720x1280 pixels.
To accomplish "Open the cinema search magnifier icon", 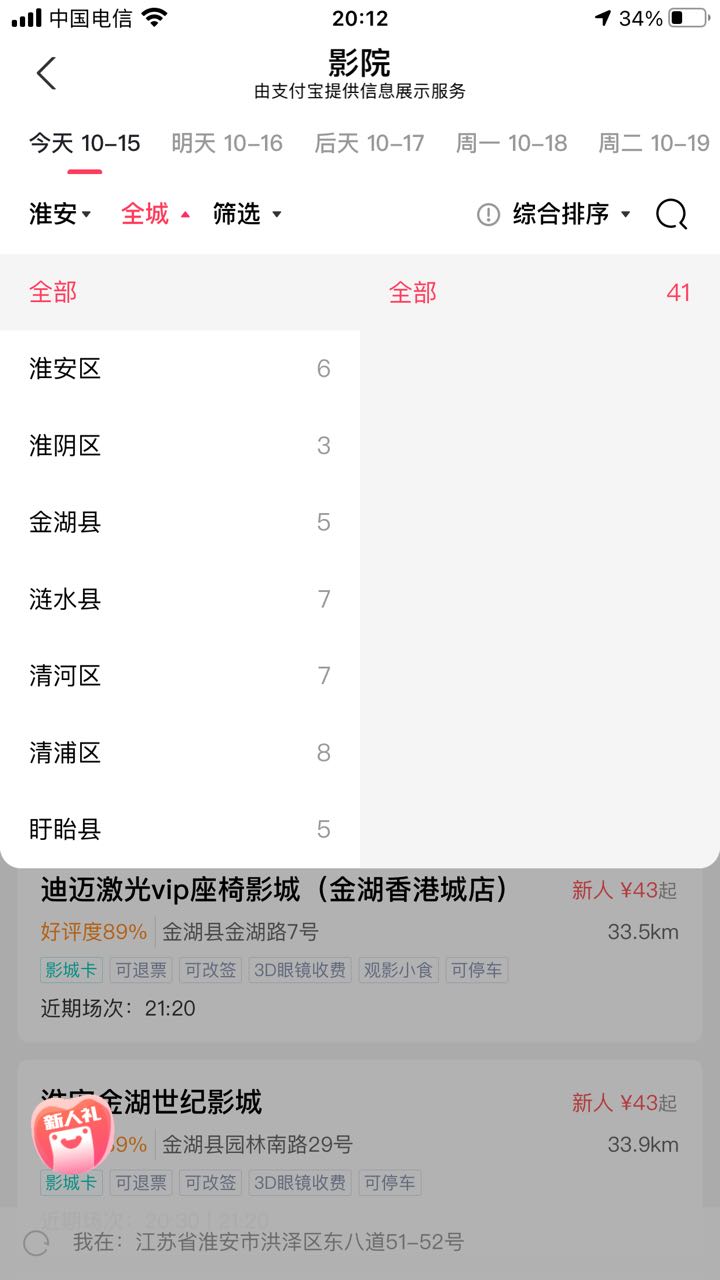I will tap(672, 214).
